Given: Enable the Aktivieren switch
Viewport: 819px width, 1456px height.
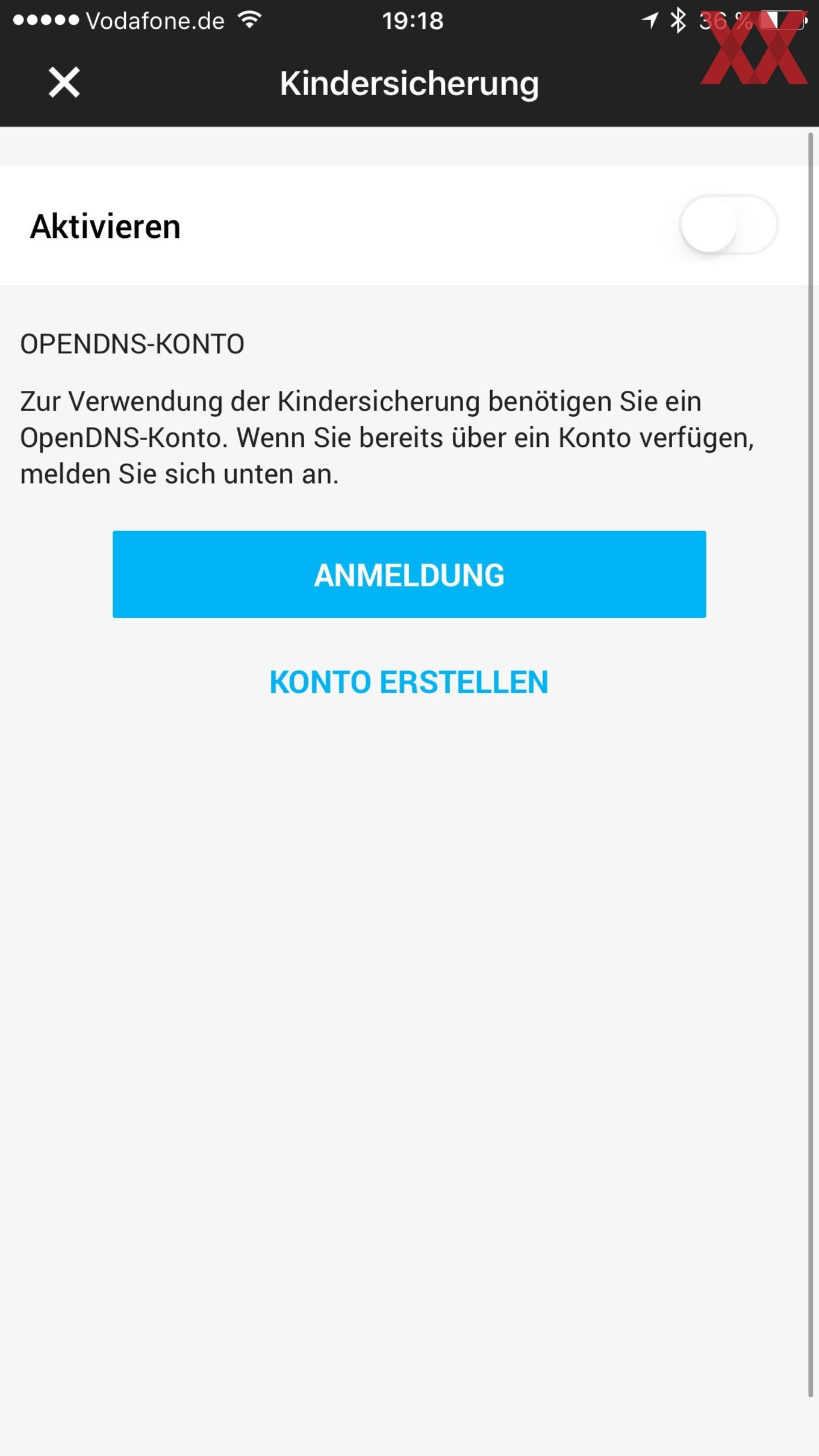Looking at the screenshot, I should [729, 225].
